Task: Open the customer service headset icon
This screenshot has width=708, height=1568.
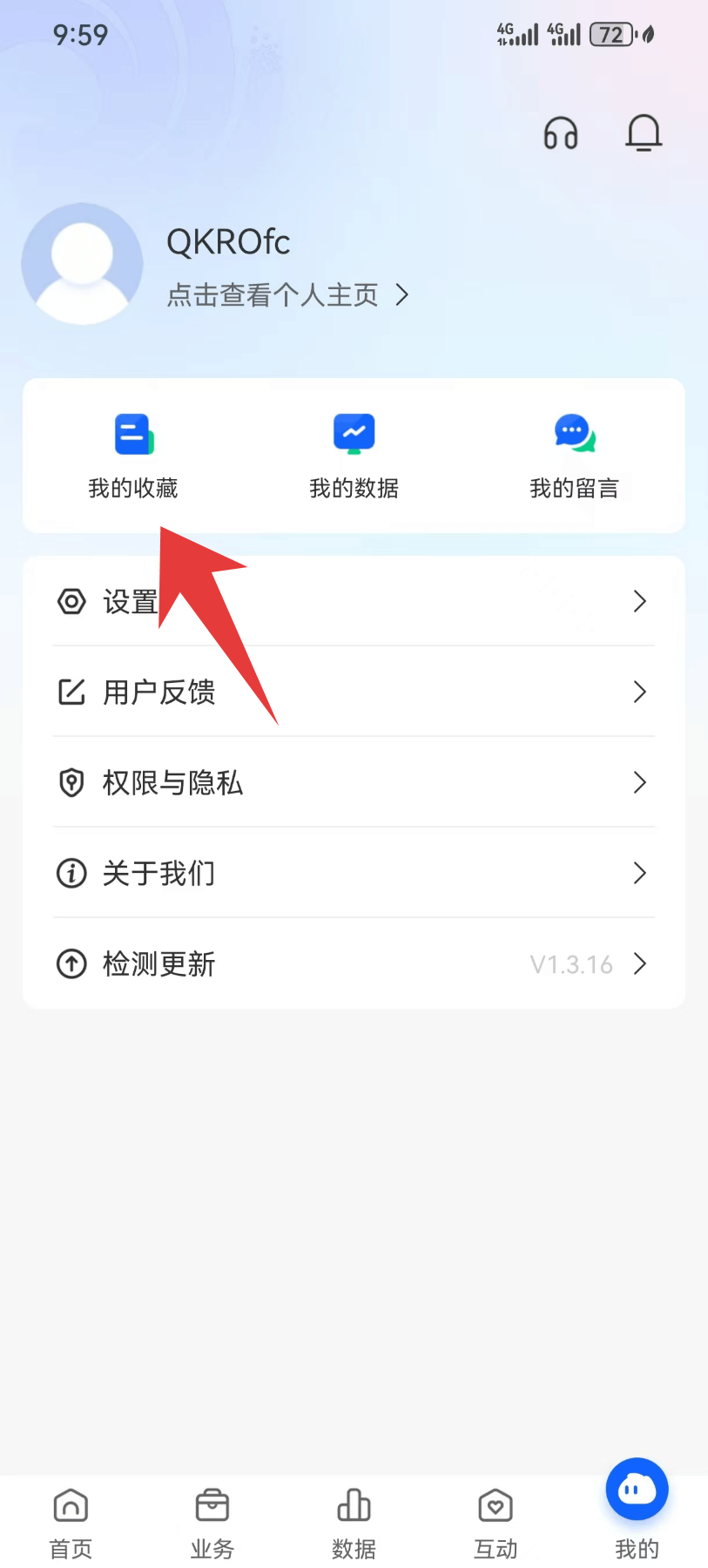Action: (x=561, y=133)
